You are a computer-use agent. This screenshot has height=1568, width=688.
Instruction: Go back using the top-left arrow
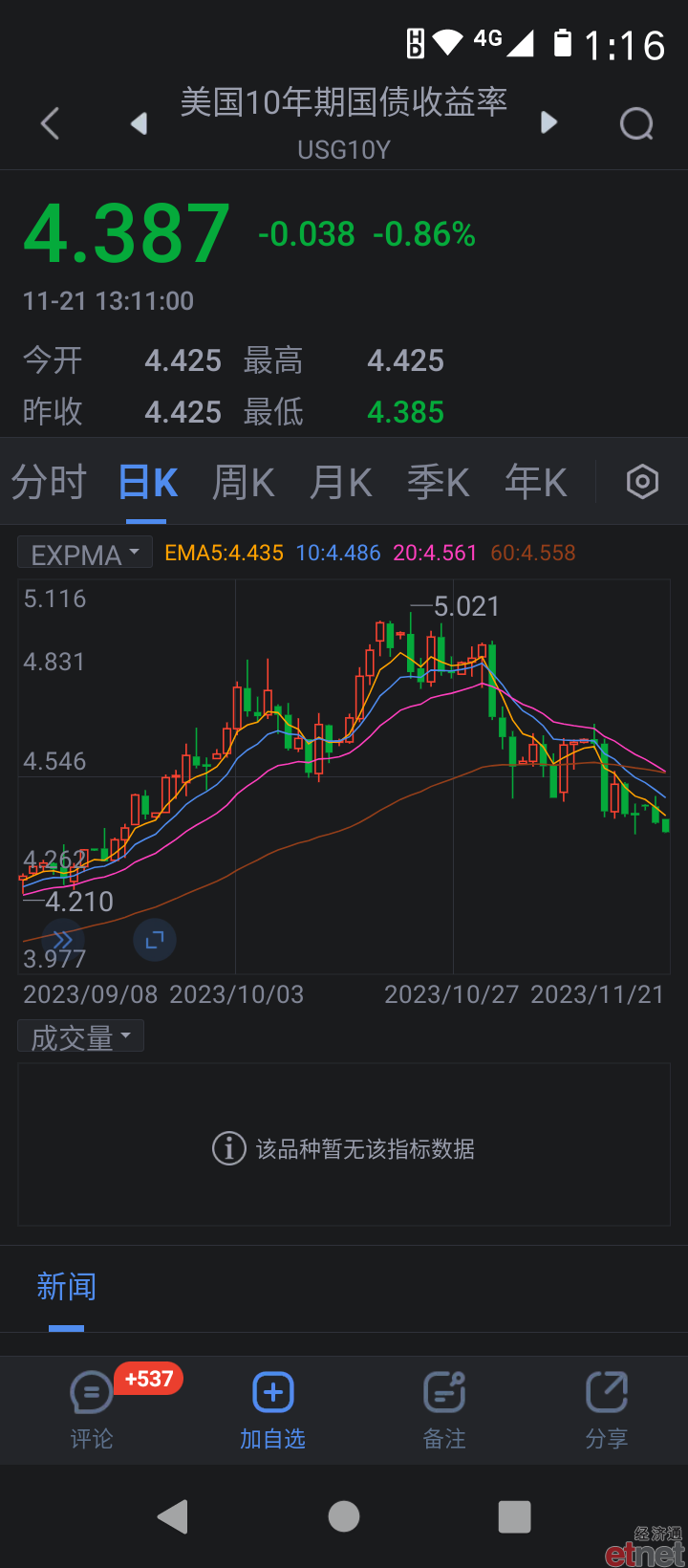(51, 123)
